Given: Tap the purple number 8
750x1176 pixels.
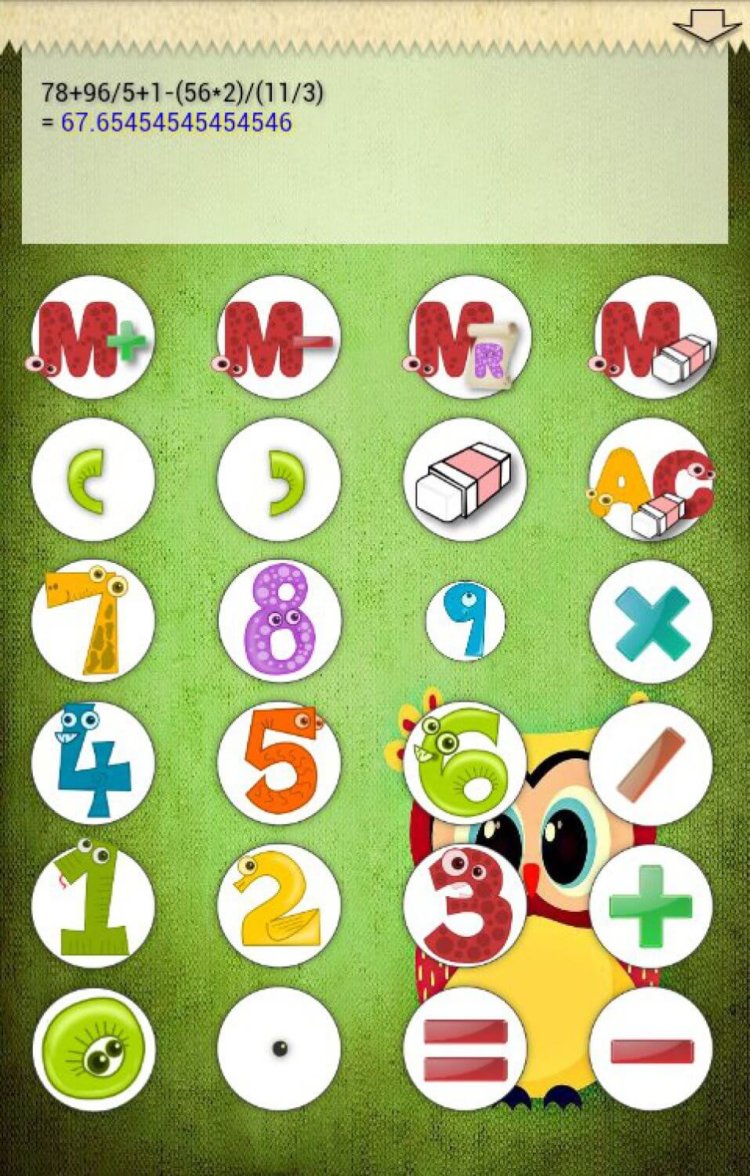Looking at the screenshot, I should coord(279,621).
